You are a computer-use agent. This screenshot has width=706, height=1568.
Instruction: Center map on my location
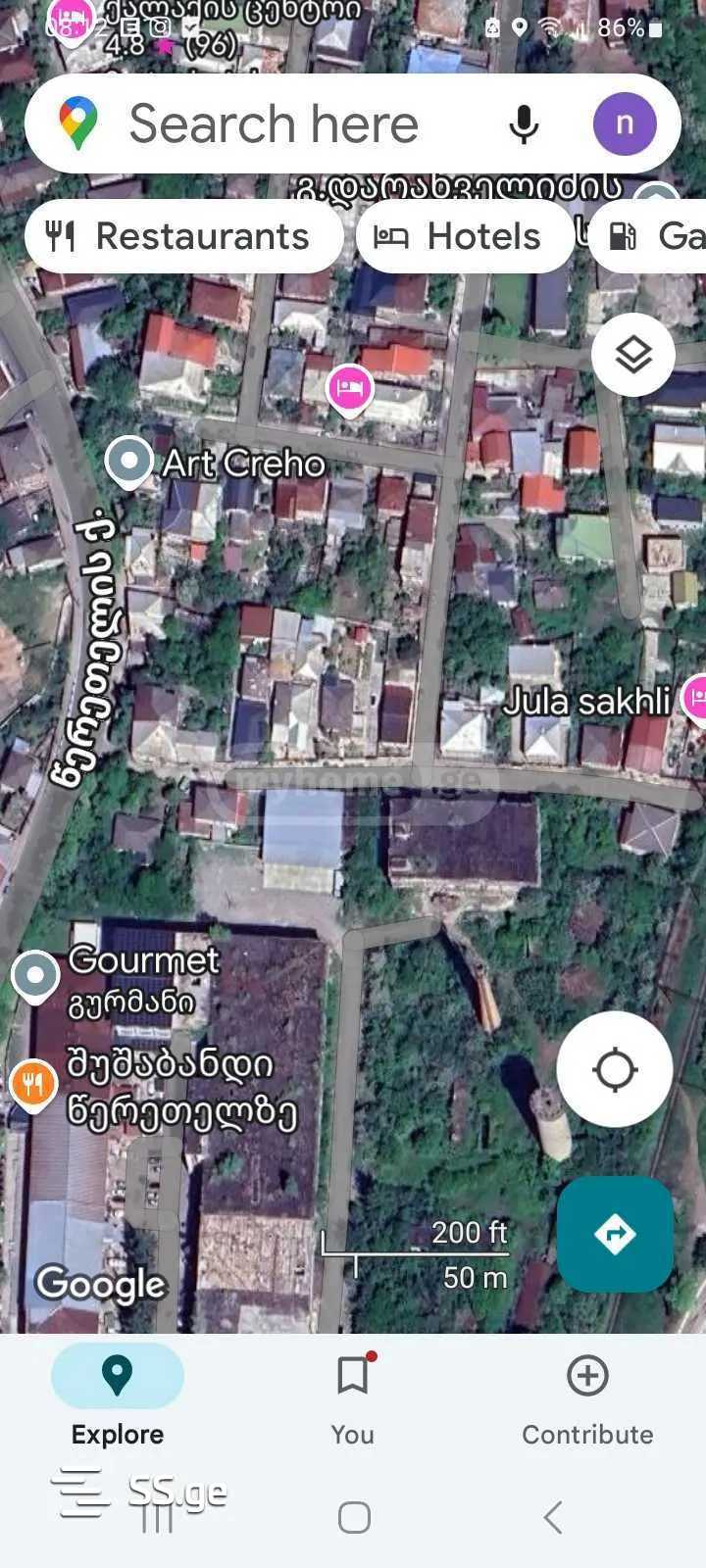tap(615, 1069)
